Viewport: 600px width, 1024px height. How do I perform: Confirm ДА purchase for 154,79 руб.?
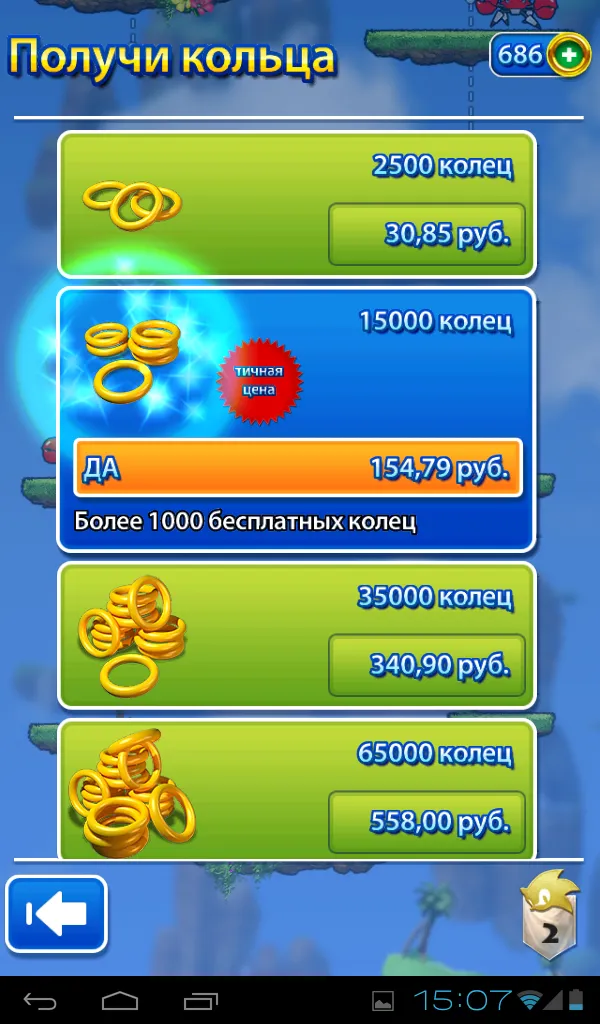(298, 468)
